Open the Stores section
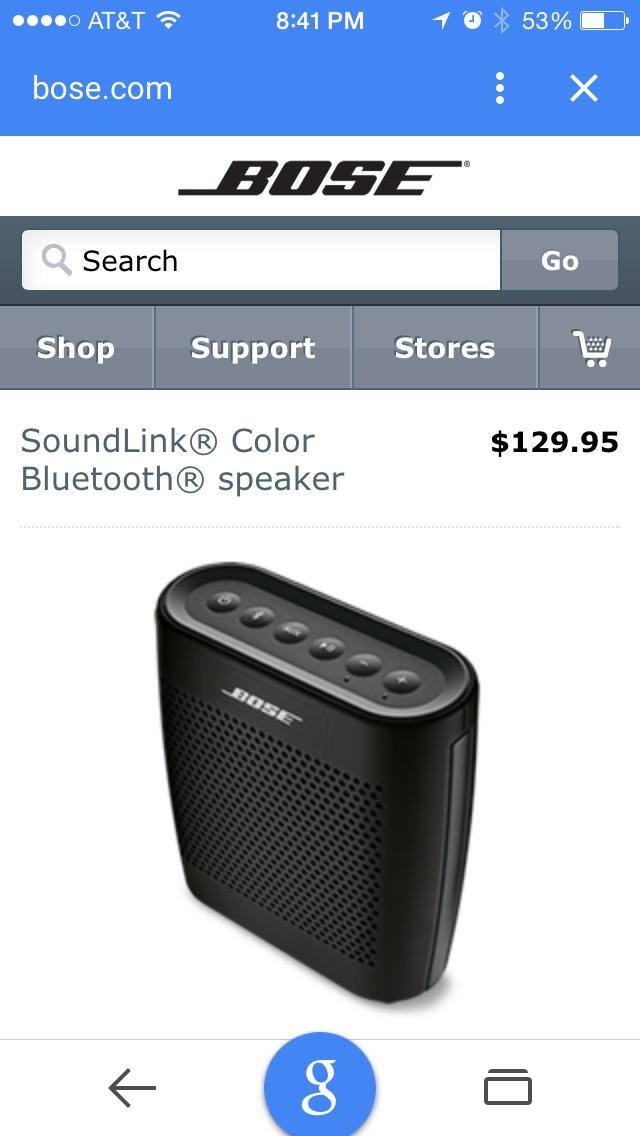640x1136 pixels. pyautogui.click(x=444, y=348)
